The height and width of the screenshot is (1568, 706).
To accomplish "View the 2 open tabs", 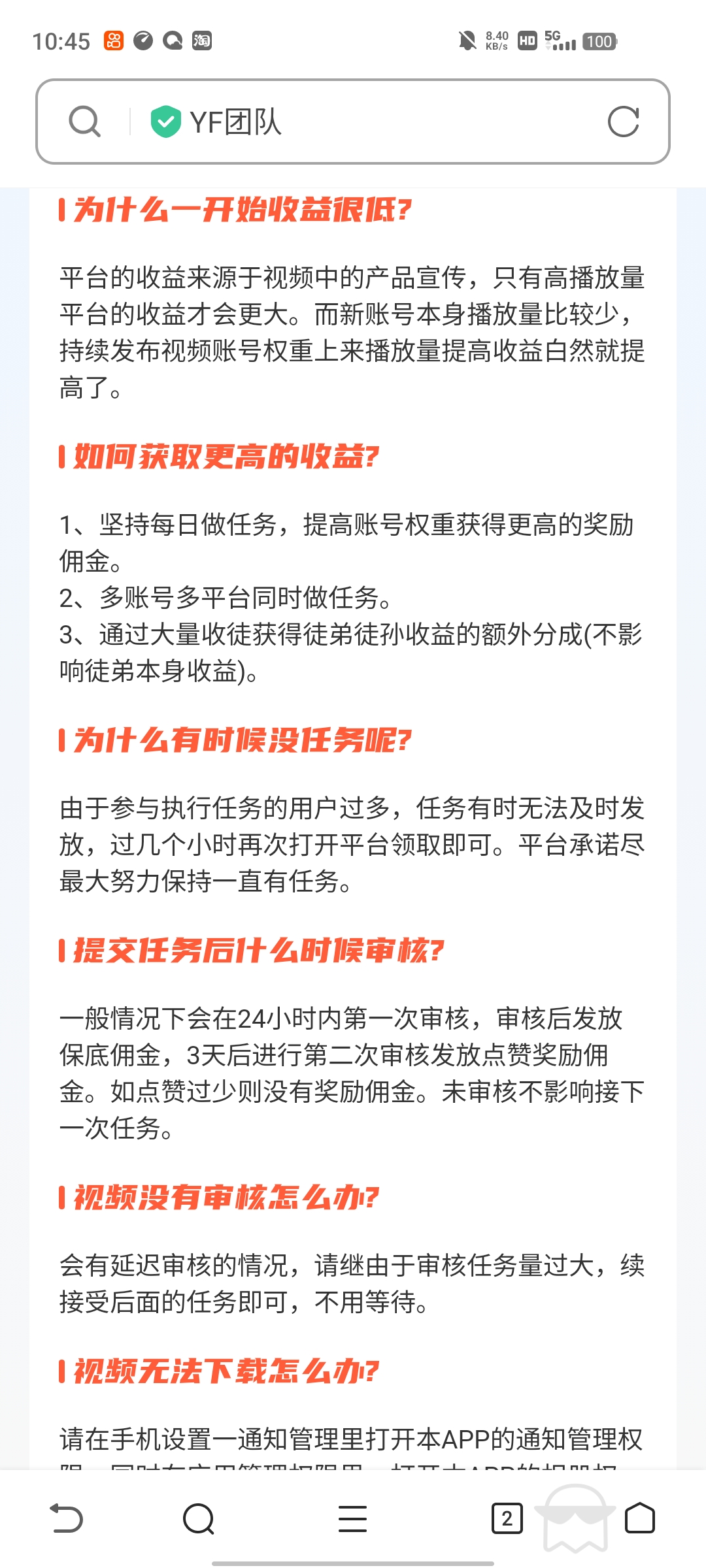I will (507, 1518).
